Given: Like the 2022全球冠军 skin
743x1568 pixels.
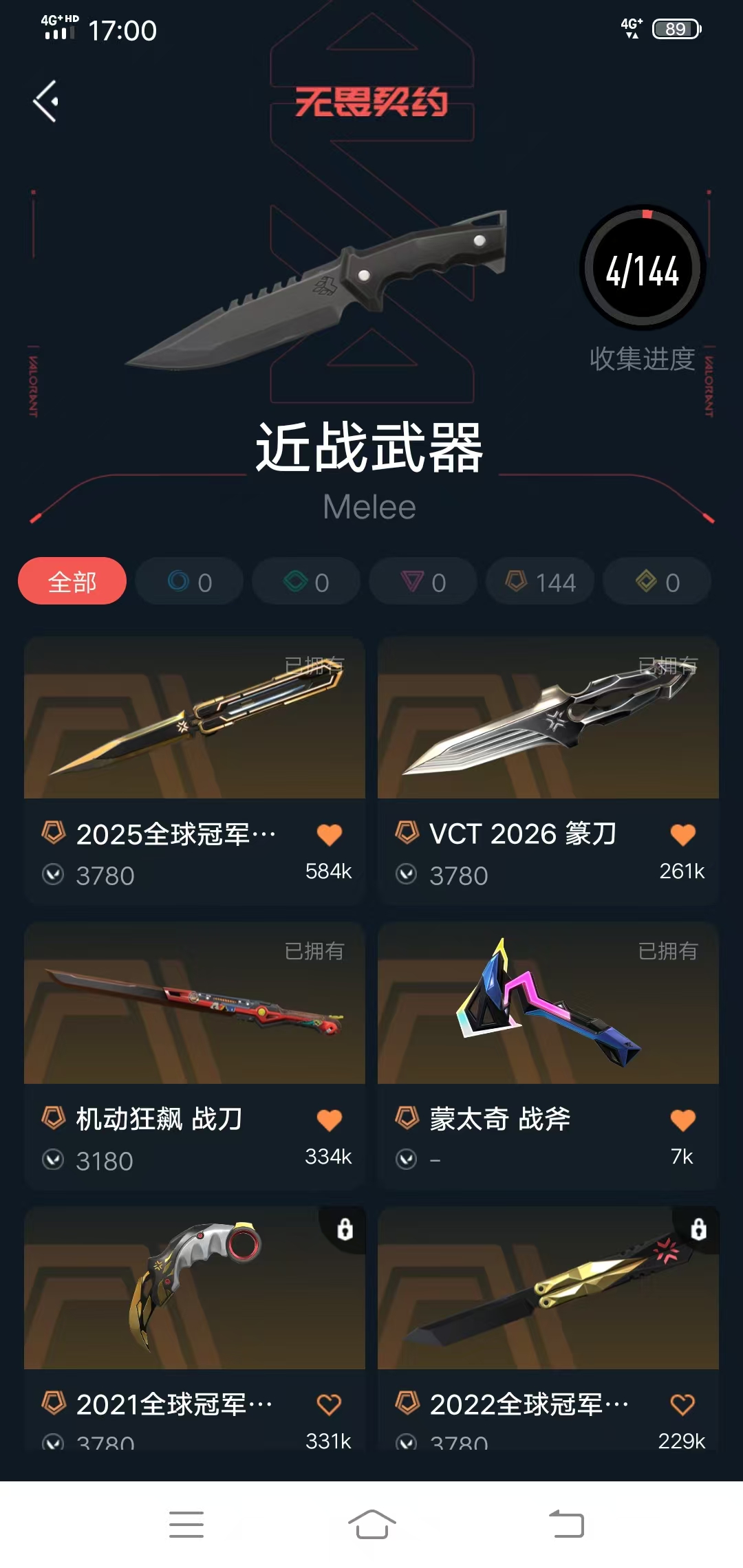Looking at the screenshot, I should click(683, 1404).
